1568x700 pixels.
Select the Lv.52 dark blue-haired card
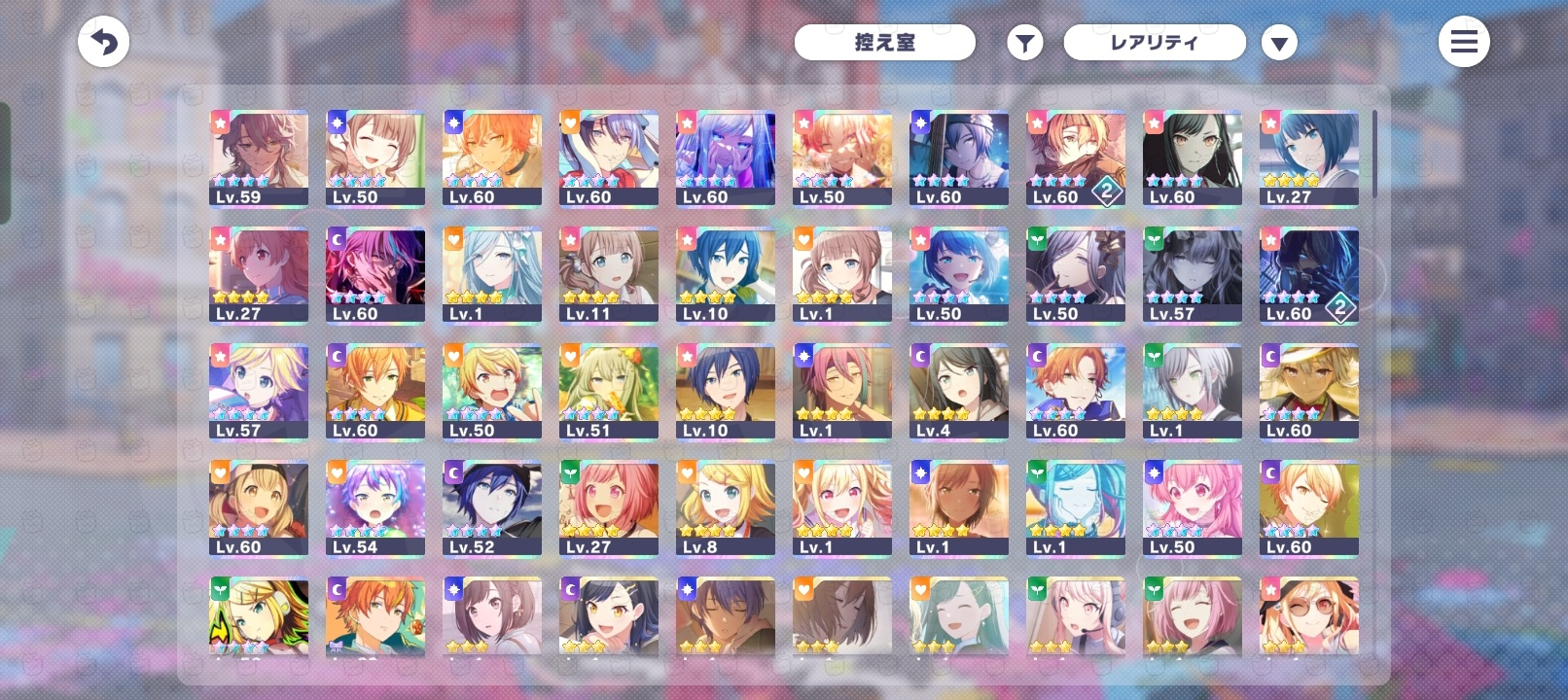point(492,507)
